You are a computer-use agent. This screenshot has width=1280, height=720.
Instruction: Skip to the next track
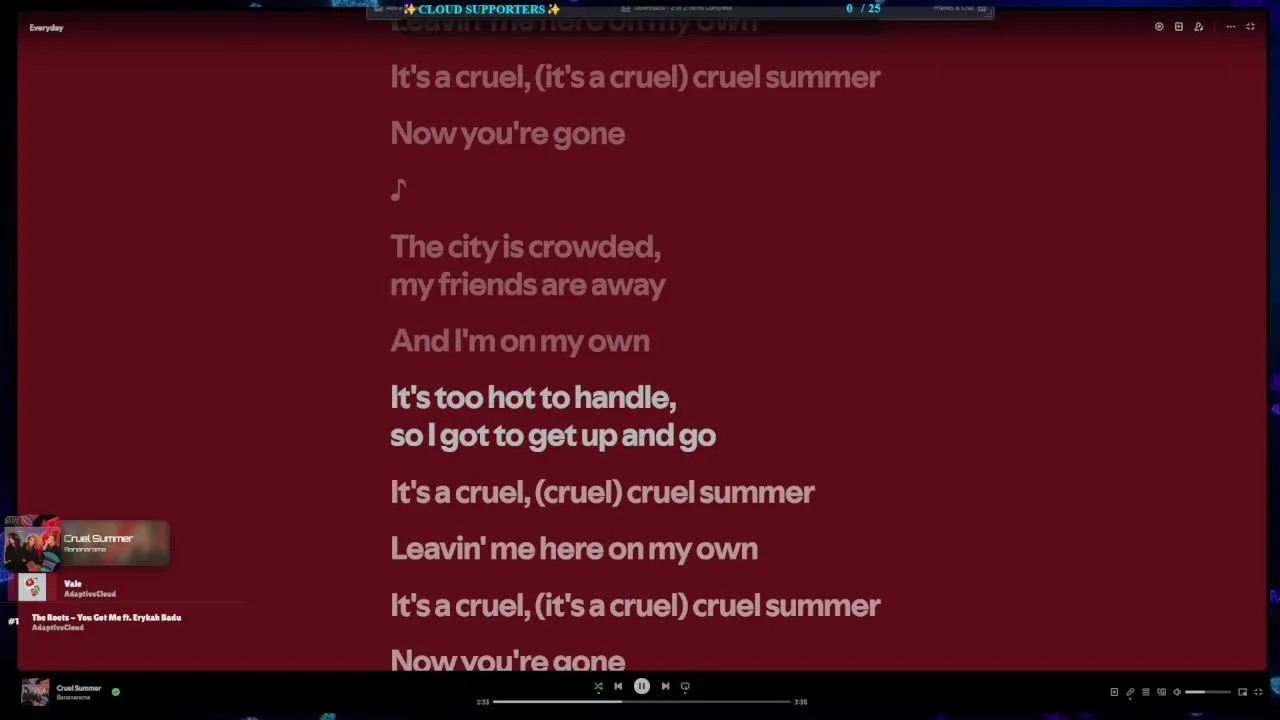click(665, 686)
